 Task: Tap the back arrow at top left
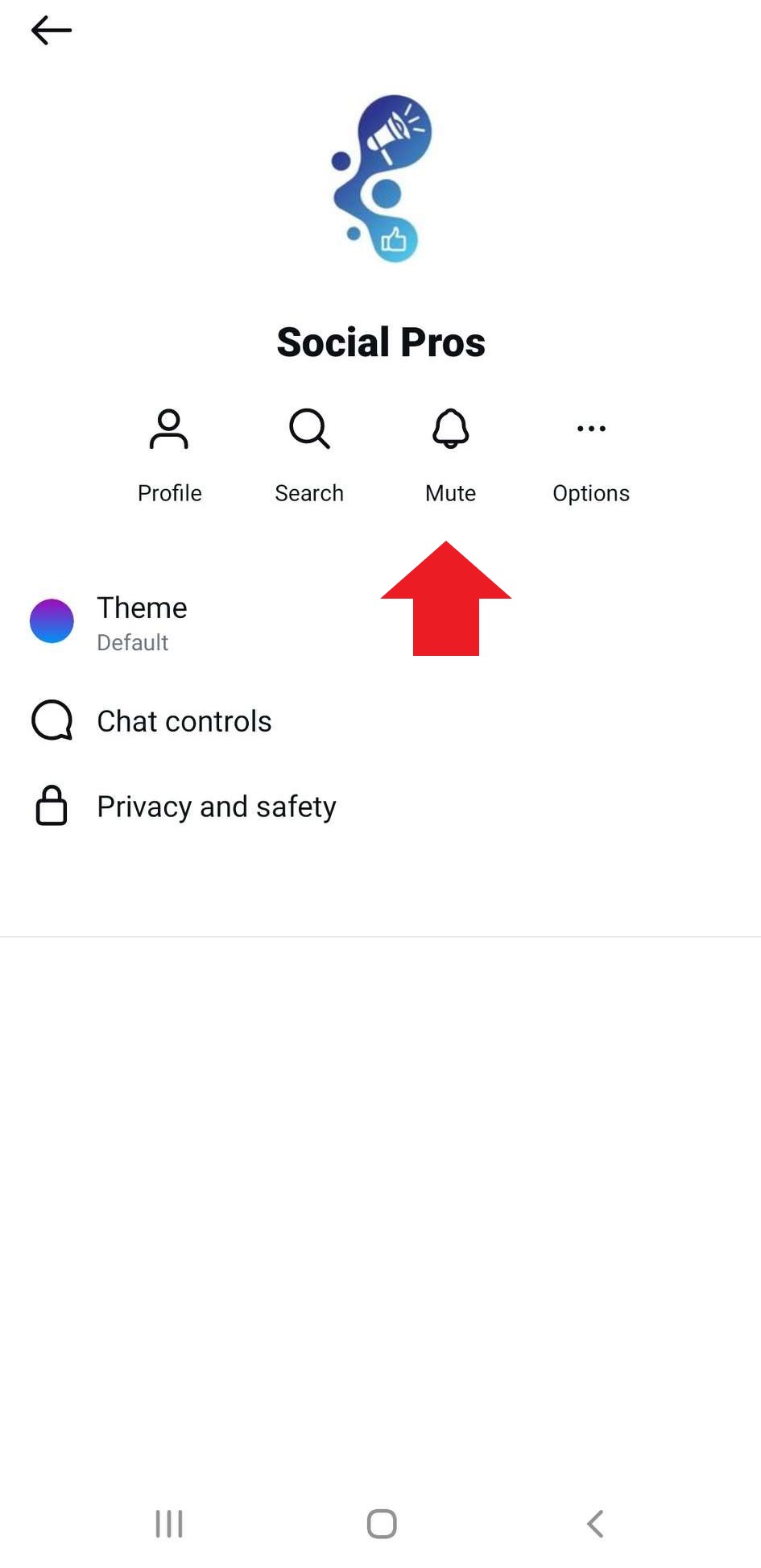click(x=51, y=31)
